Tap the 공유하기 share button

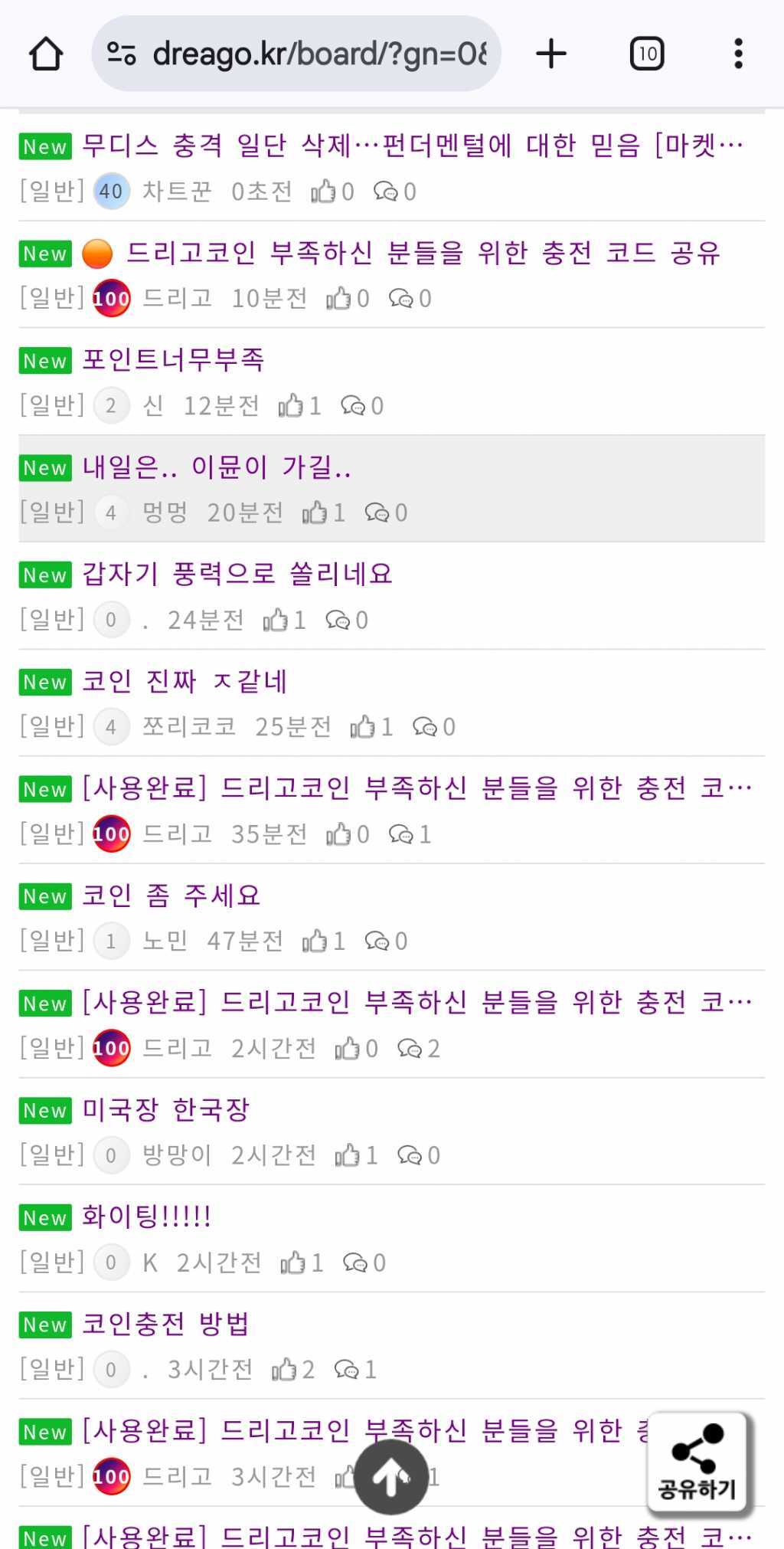(x=696, y=1464)
